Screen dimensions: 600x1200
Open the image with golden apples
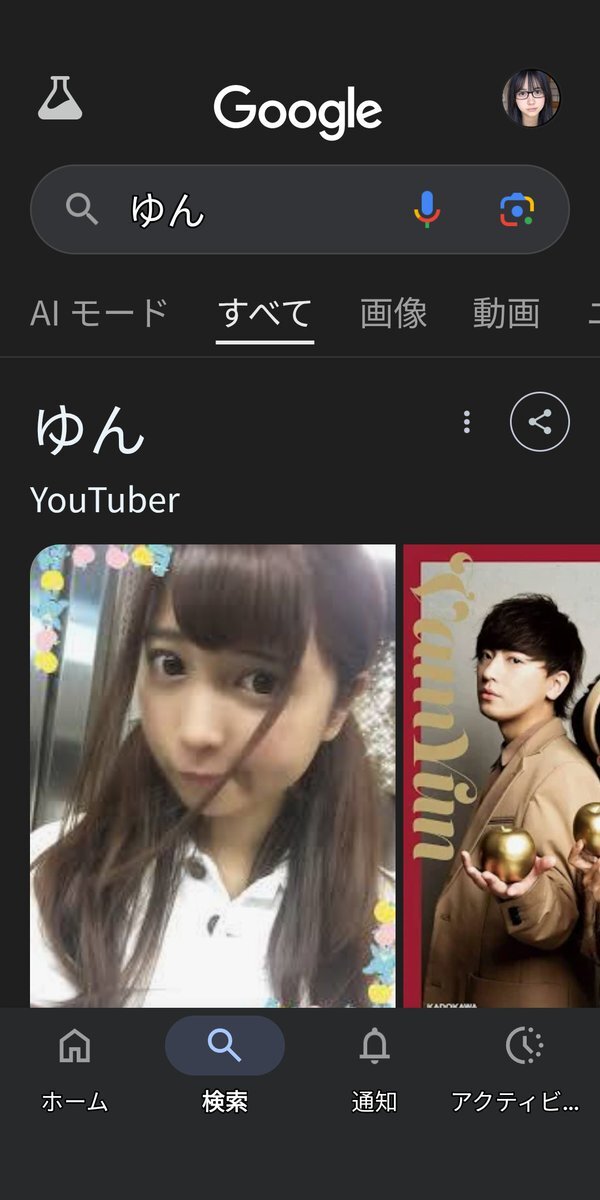502,775
